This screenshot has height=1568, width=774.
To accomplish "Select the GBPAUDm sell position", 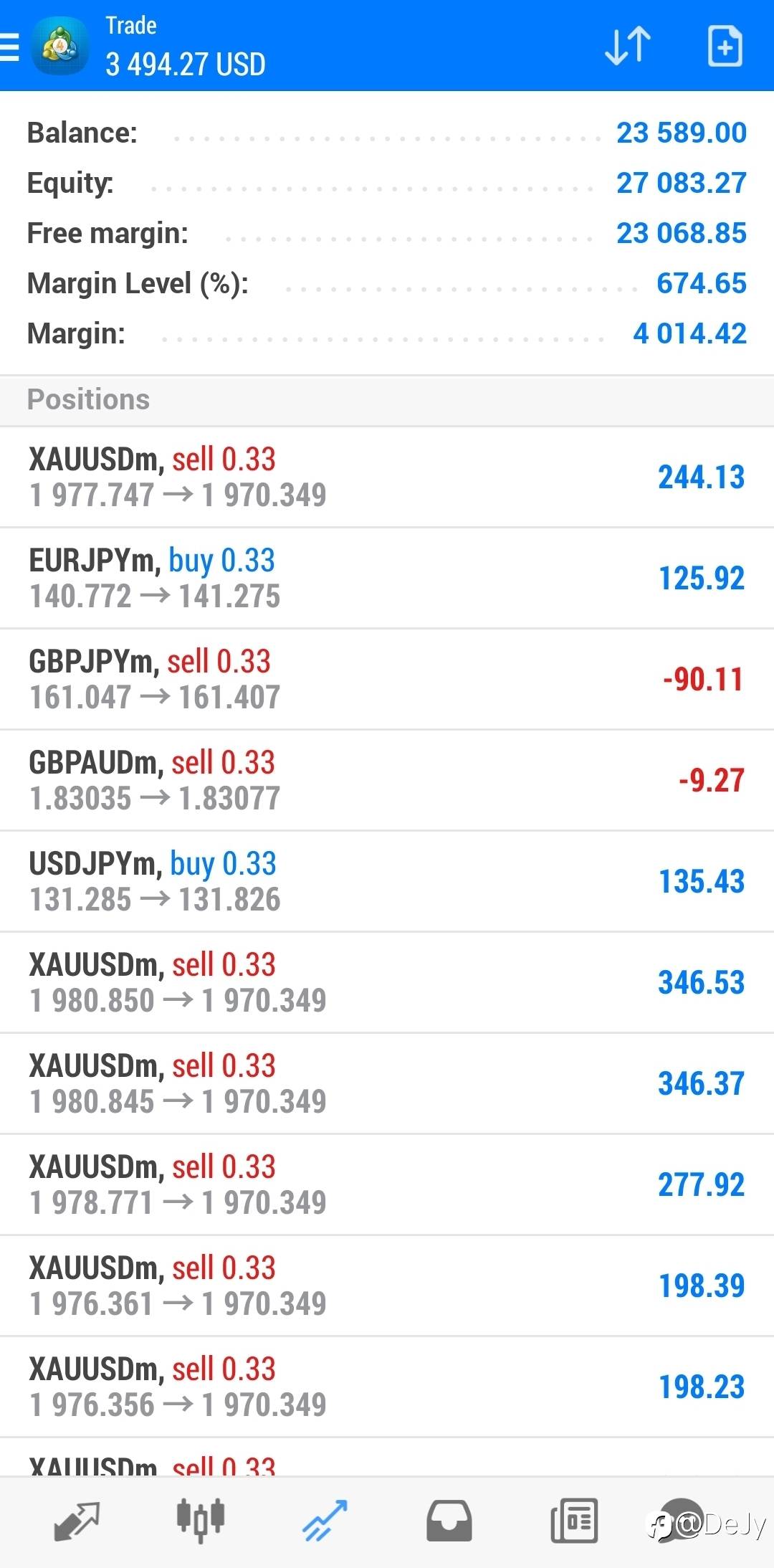I will tap(387, 780).
